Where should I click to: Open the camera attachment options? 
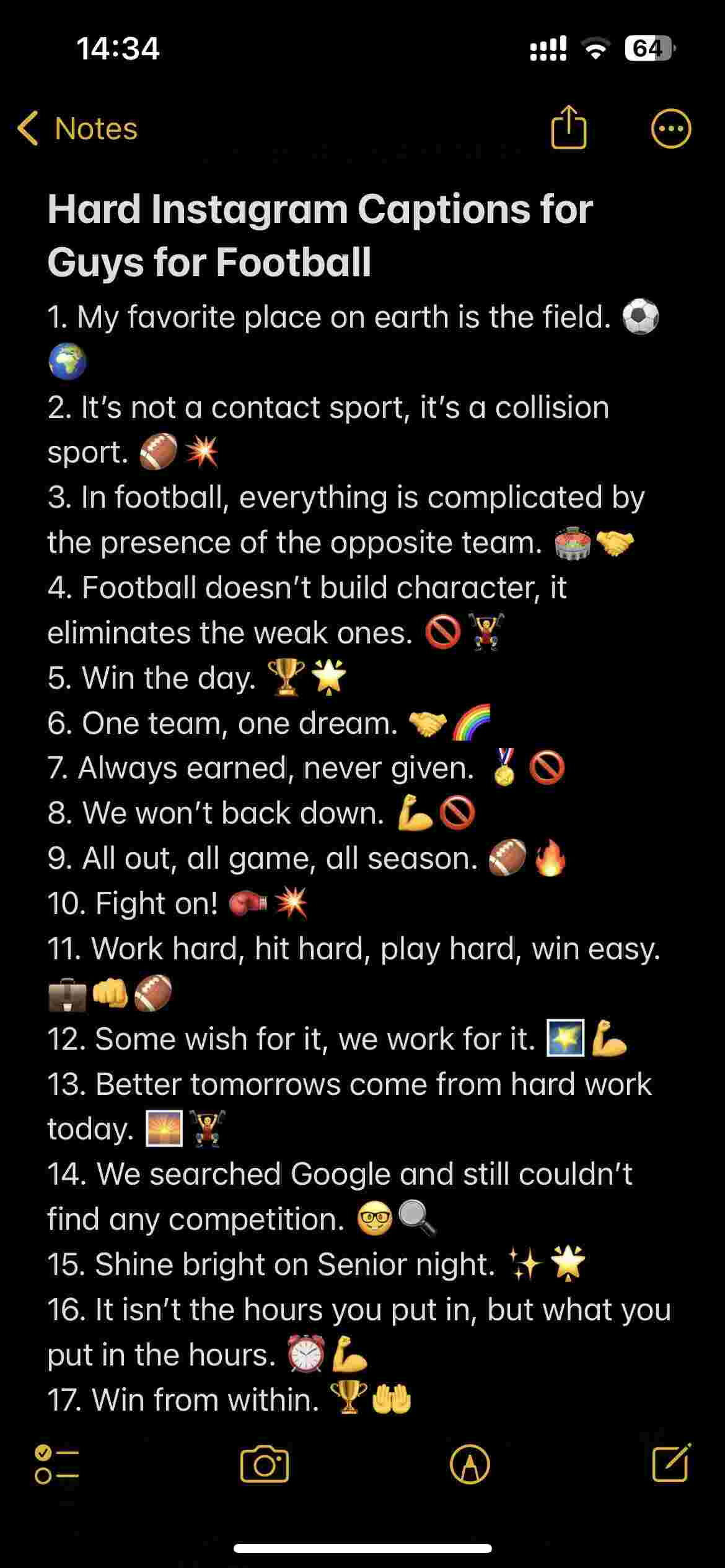click(x=265, y=1465)
